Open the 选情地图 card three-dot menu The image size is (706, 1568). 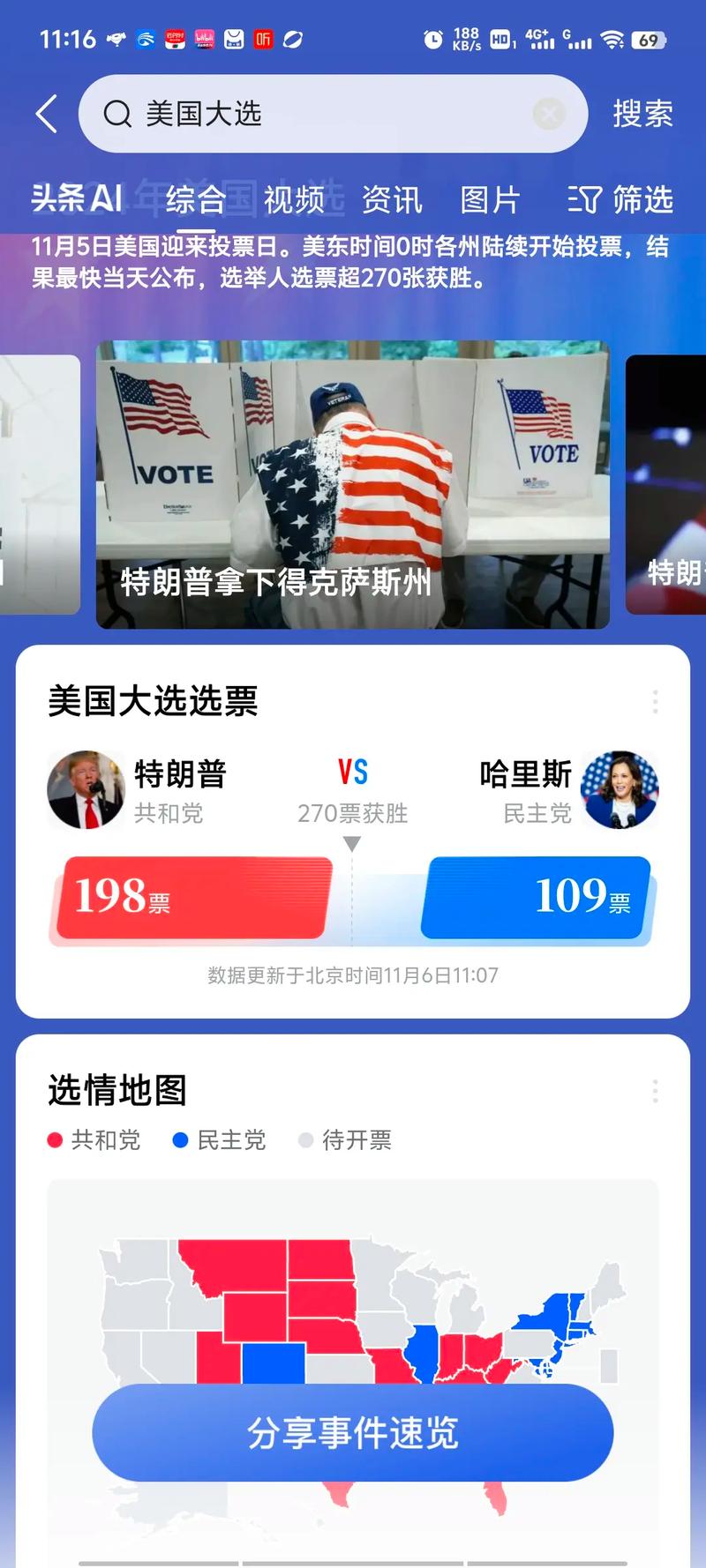pyautogui.click(x=655, y=1094)
